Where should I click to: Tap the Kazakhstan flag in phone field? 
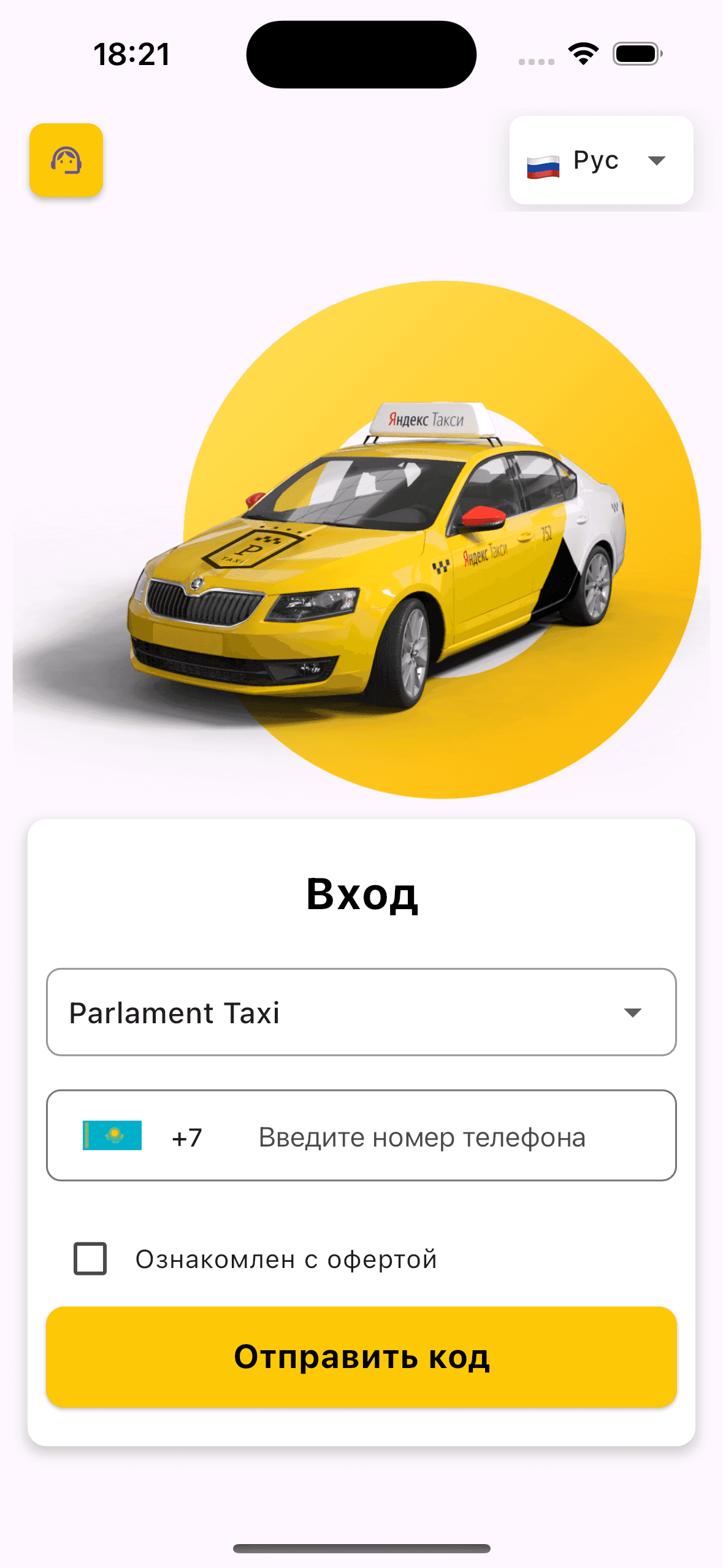click(113, 1137)
